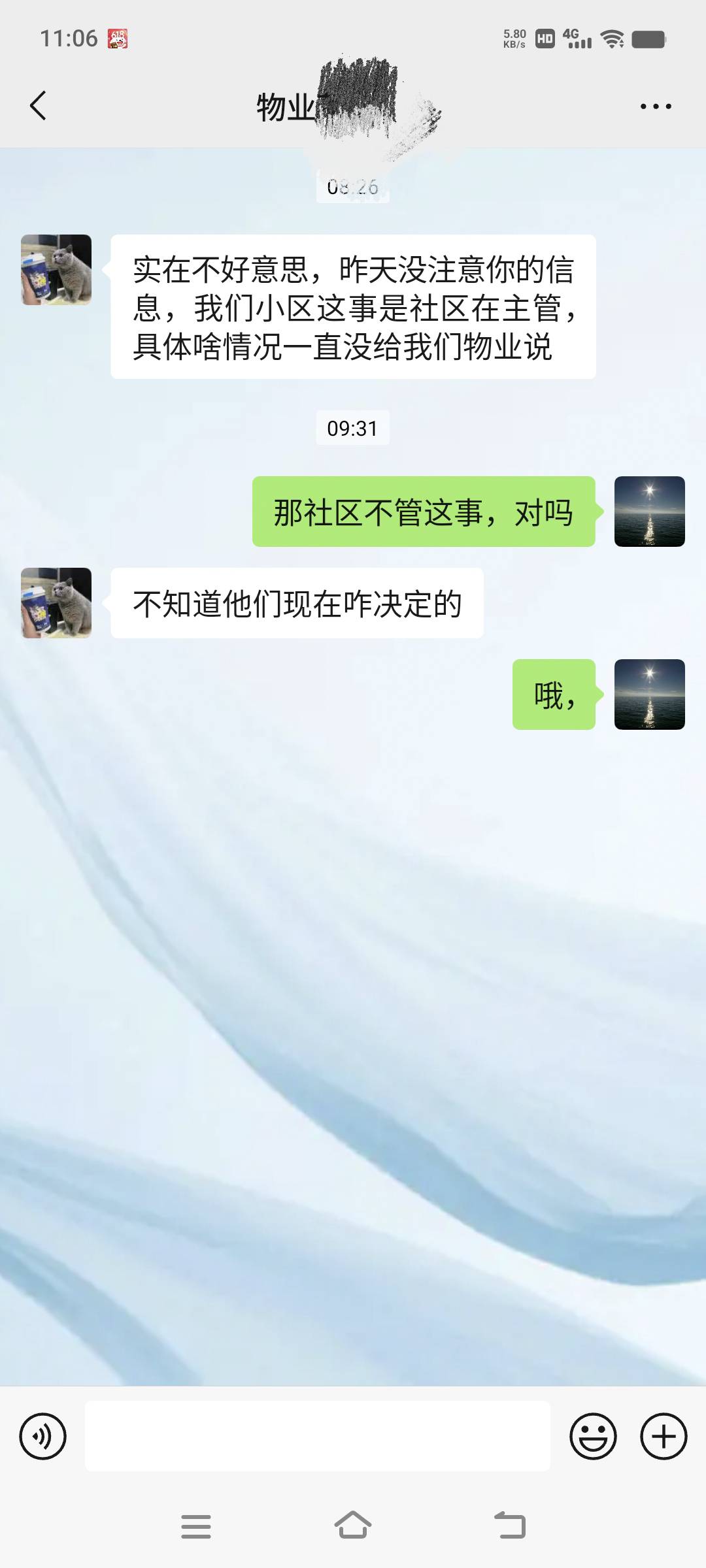706x1568 pixels.
Task: Open my own sea-sunset avatar profile
Action: click(649, 512)
